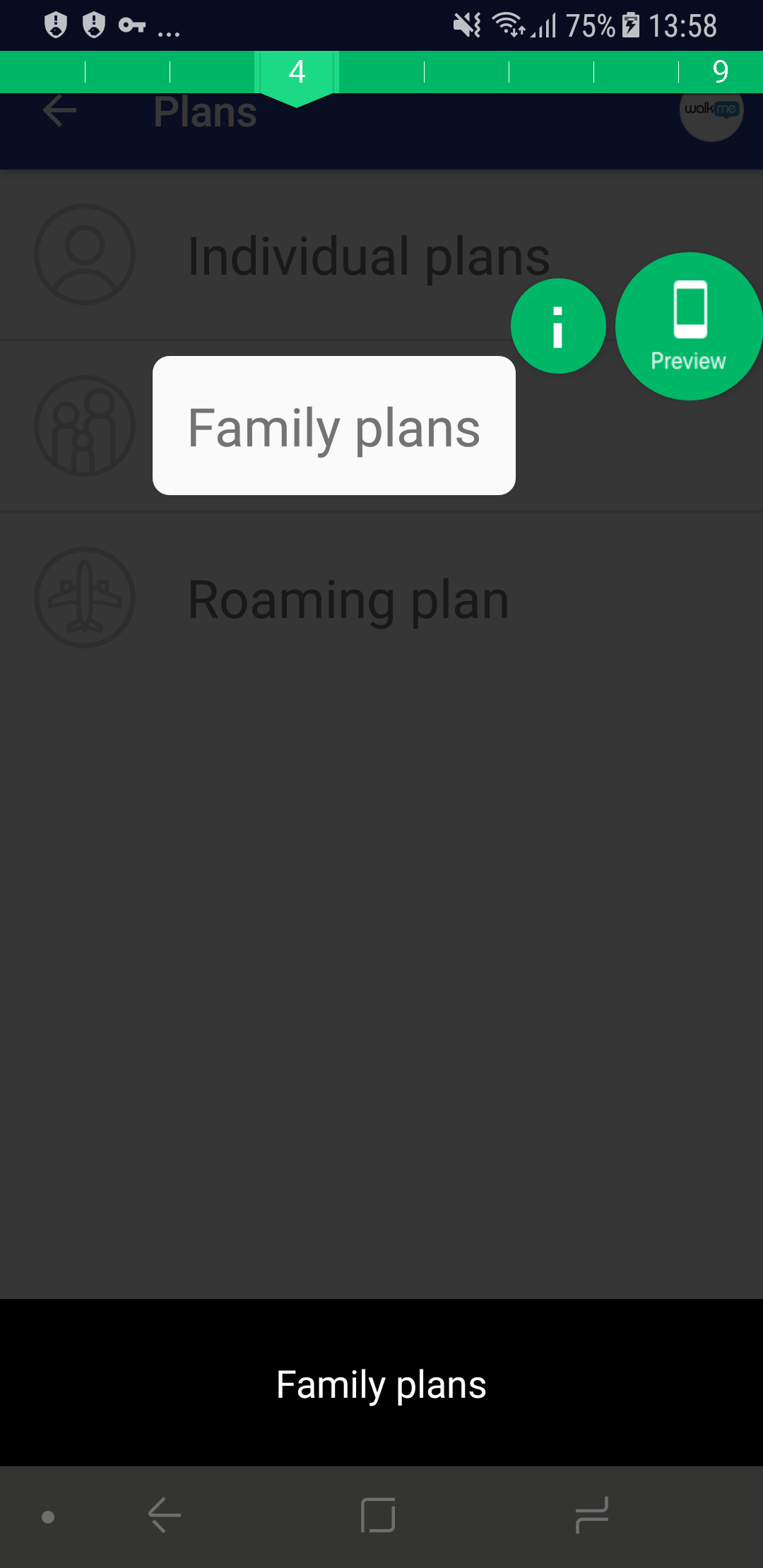Tap the highlighted Family plans item
Image resolution: width=763 pixels, height=1568 pixels.
[334, 426]
